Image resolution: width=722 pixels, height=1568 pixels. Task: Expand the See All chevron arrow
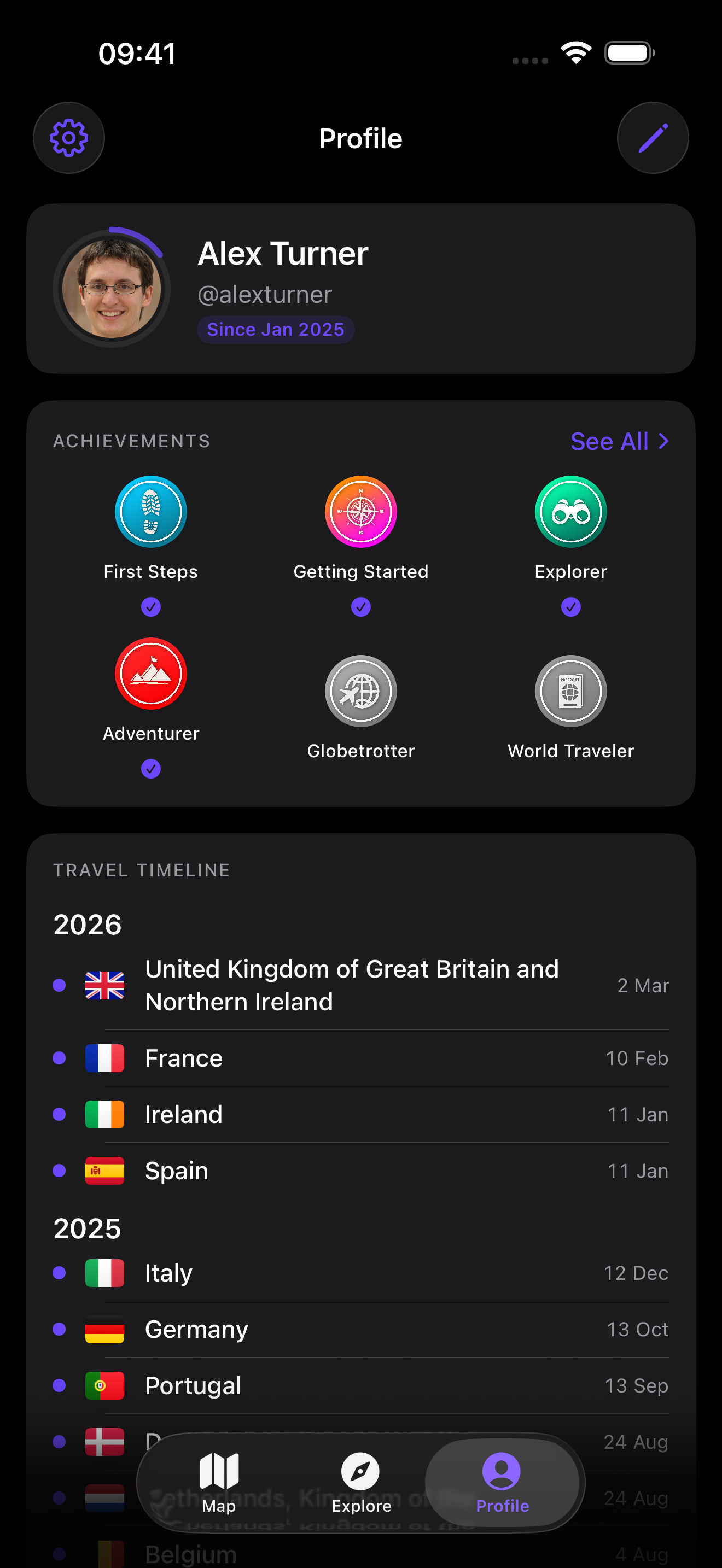(x=663, y=441)
